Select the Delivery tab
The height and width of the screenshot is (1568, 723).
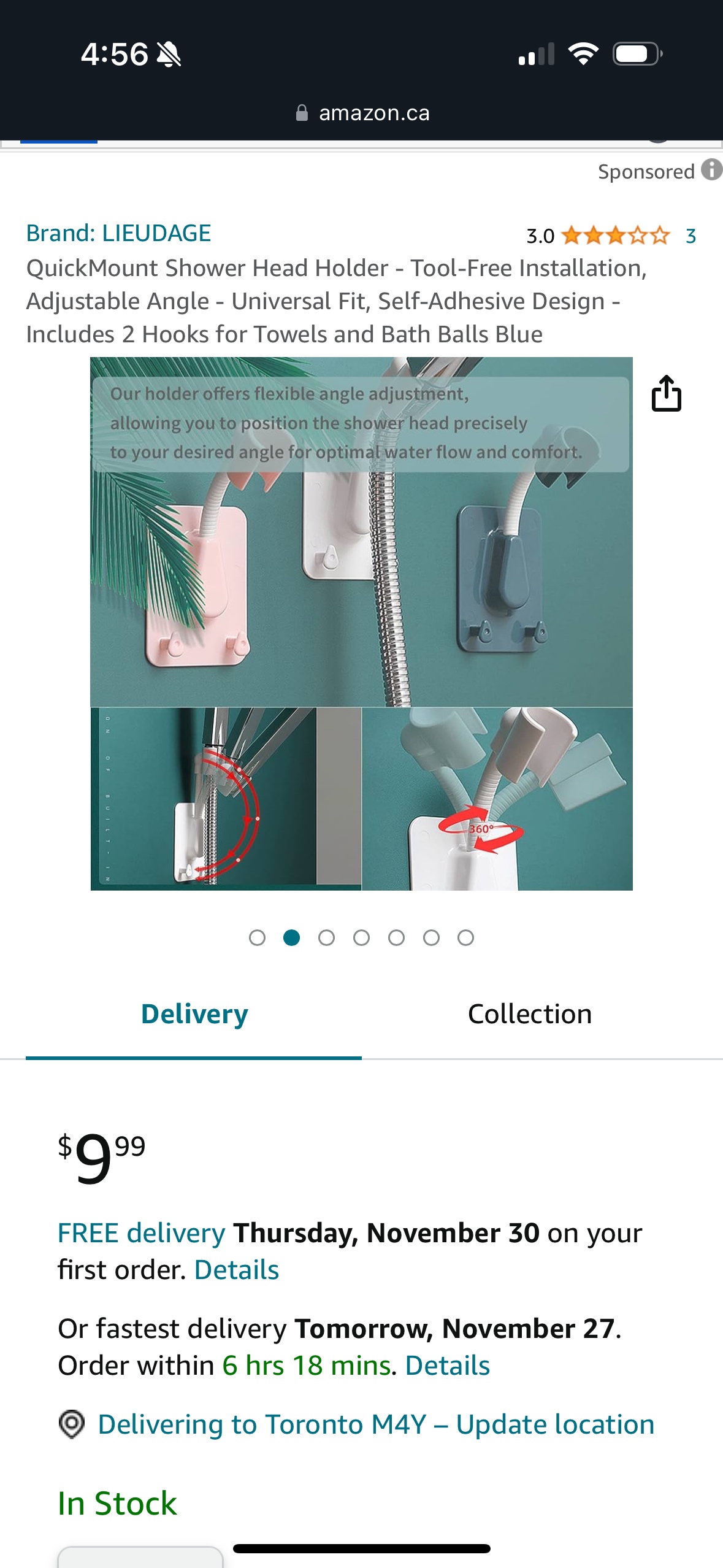click(194, 1014)
